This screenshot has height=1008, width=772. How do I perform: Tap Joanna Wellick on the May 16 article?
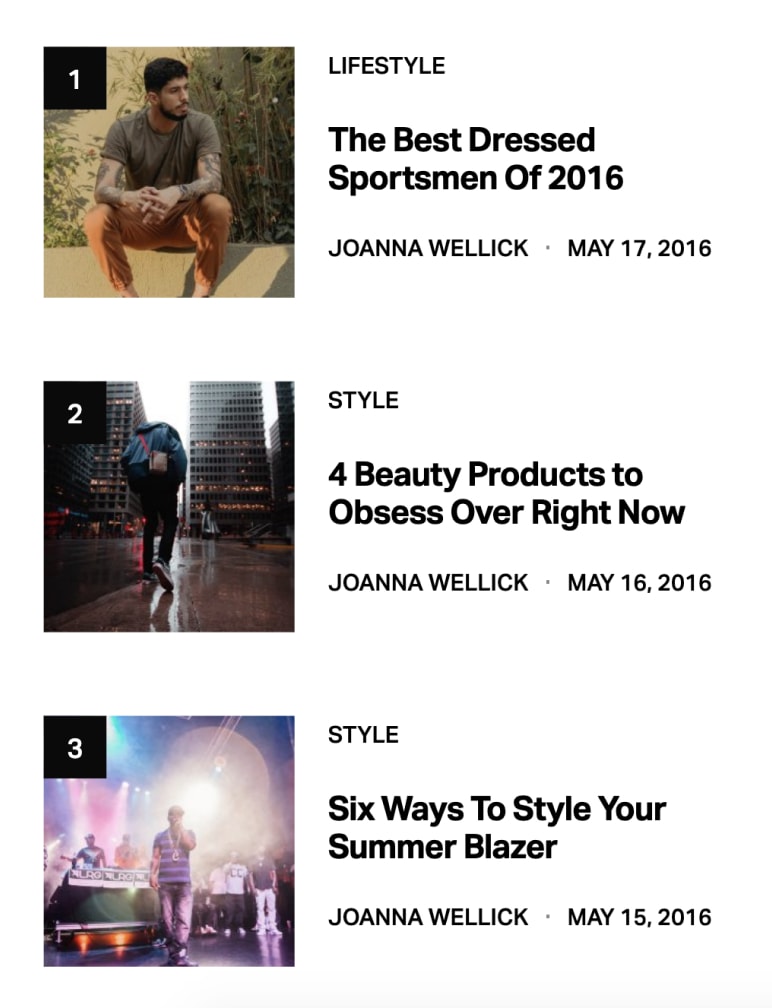click(428, 583)
